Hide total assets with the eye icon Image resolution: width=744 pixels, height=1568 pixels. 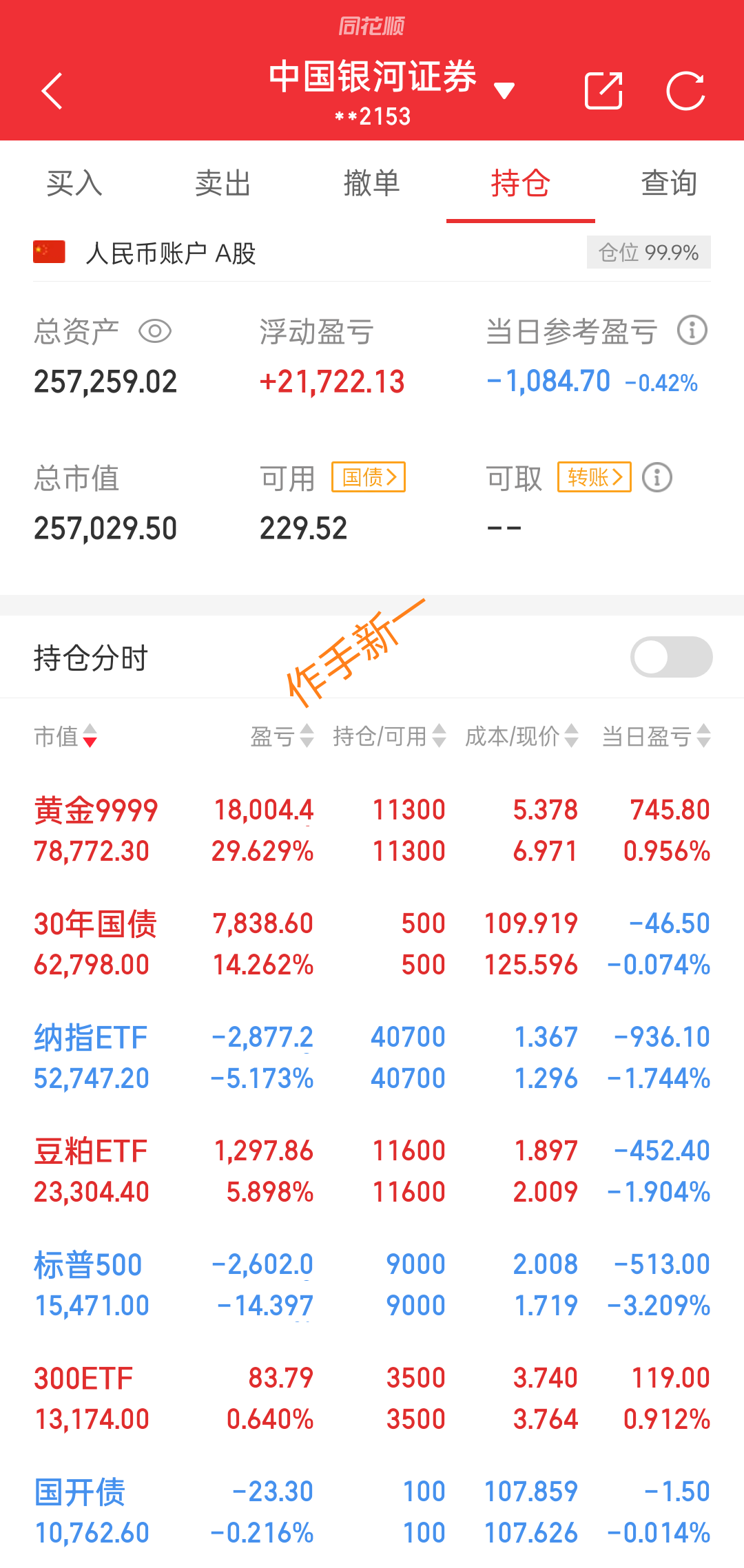pos(155,331)
